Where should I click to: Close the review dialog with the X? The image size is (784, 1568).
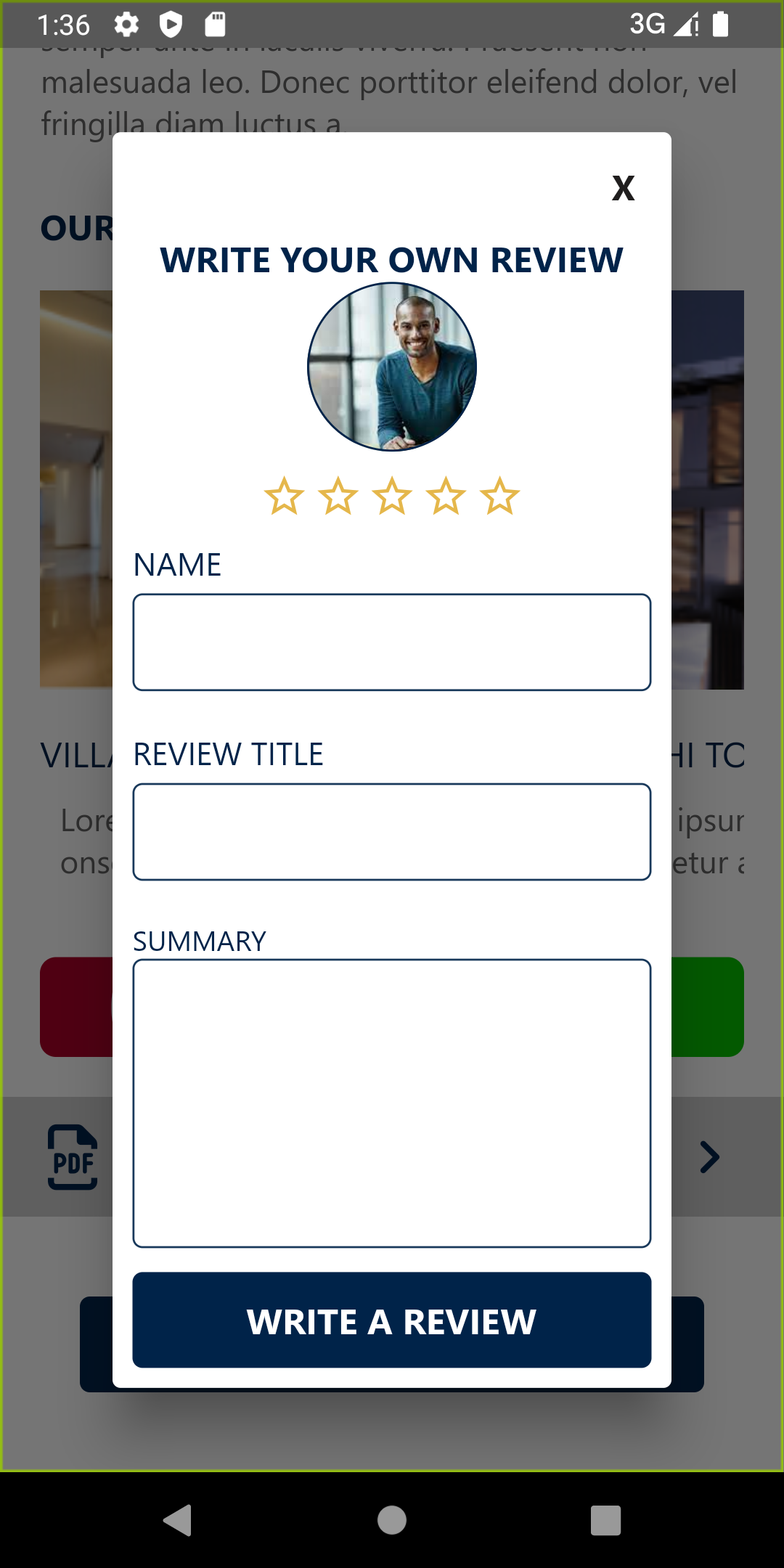tap(623, 189)
